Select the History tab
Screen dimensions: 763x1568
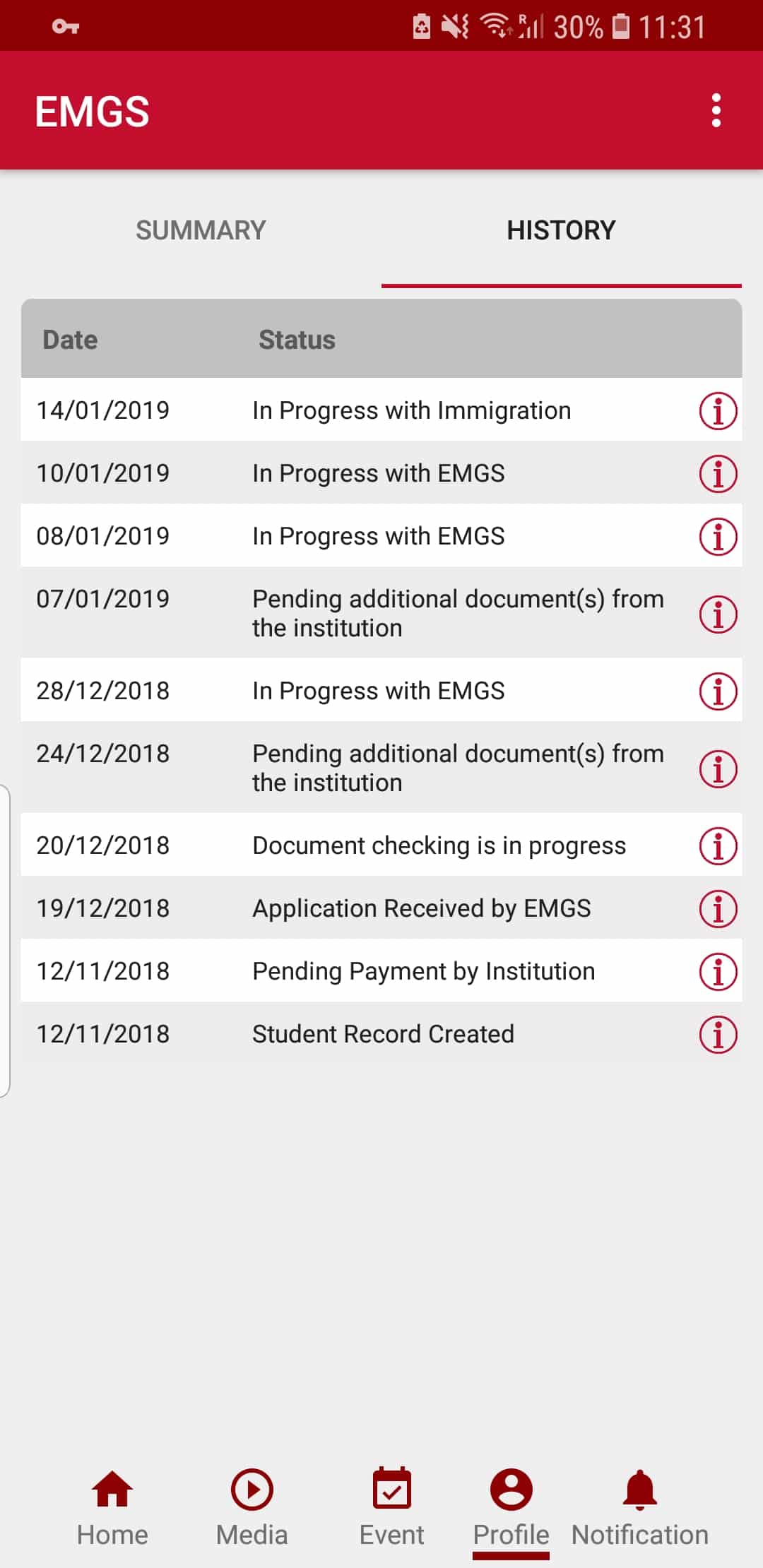click(561, 230)
